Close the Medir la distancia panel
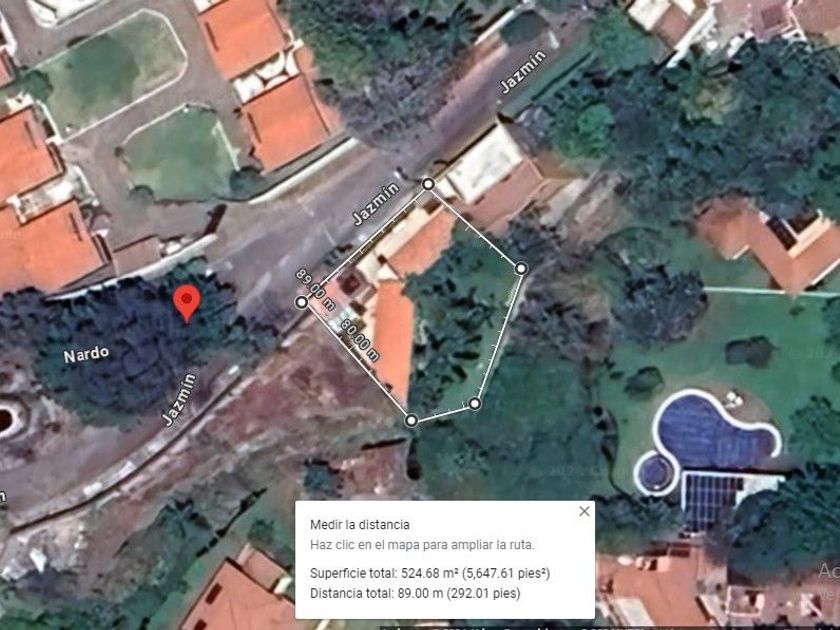This screenshot has width=840, height=630. pos(584,512)
